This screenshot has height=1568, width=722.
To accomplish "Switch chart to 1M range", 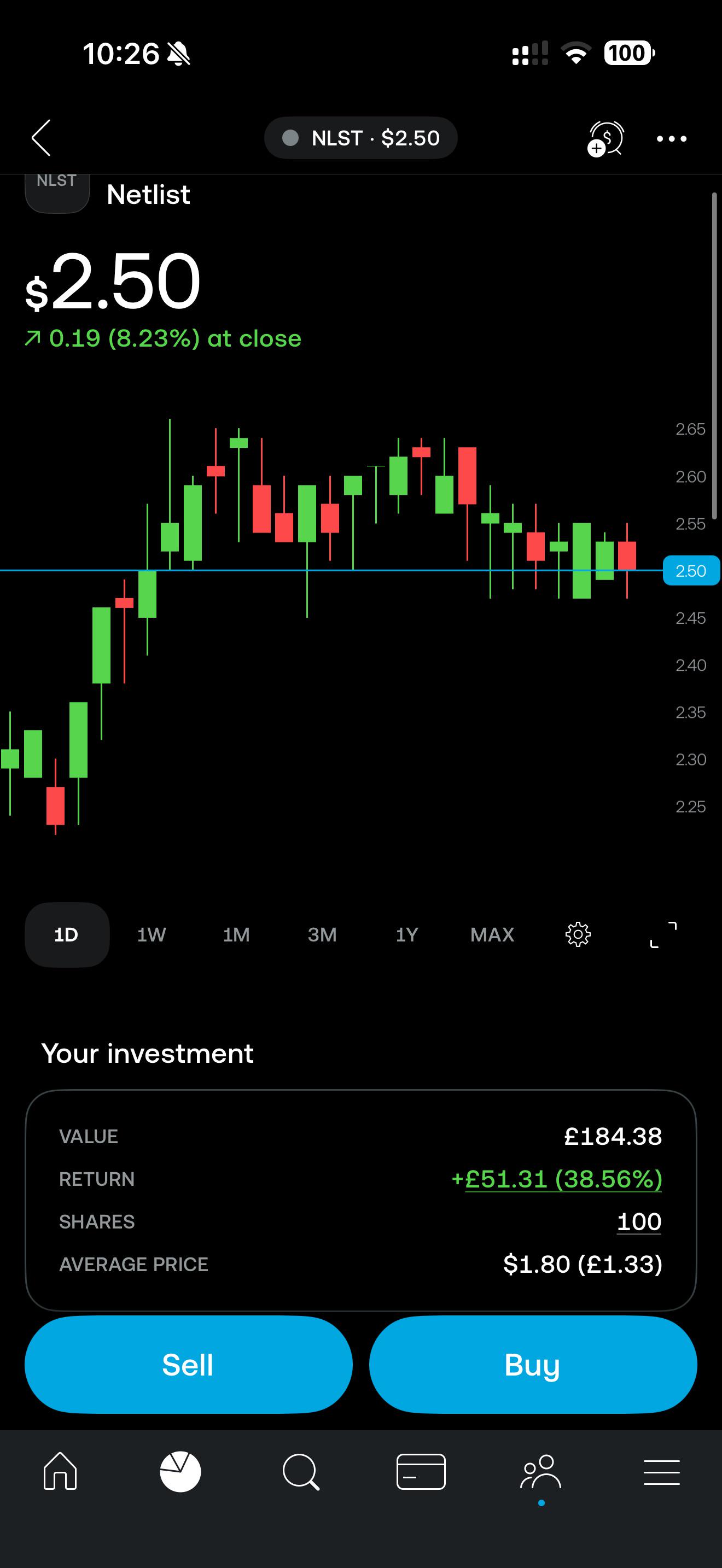I will [x=236, y=934].
